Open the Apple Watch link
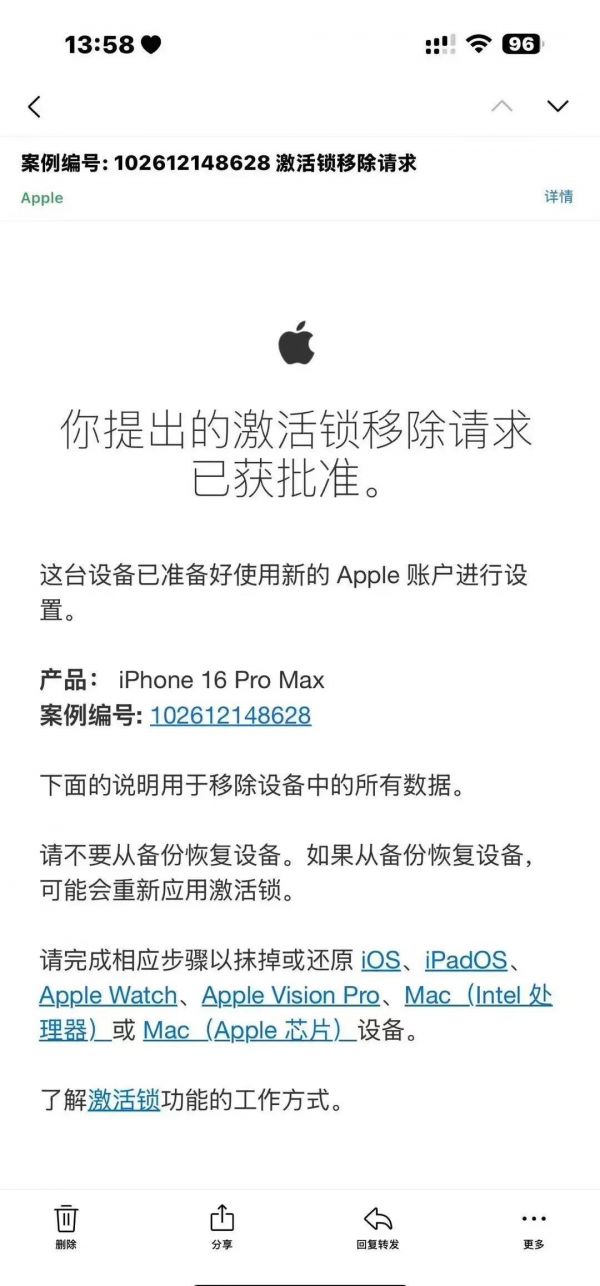Viewport: 600px width, 1286px height. point(108,995)
